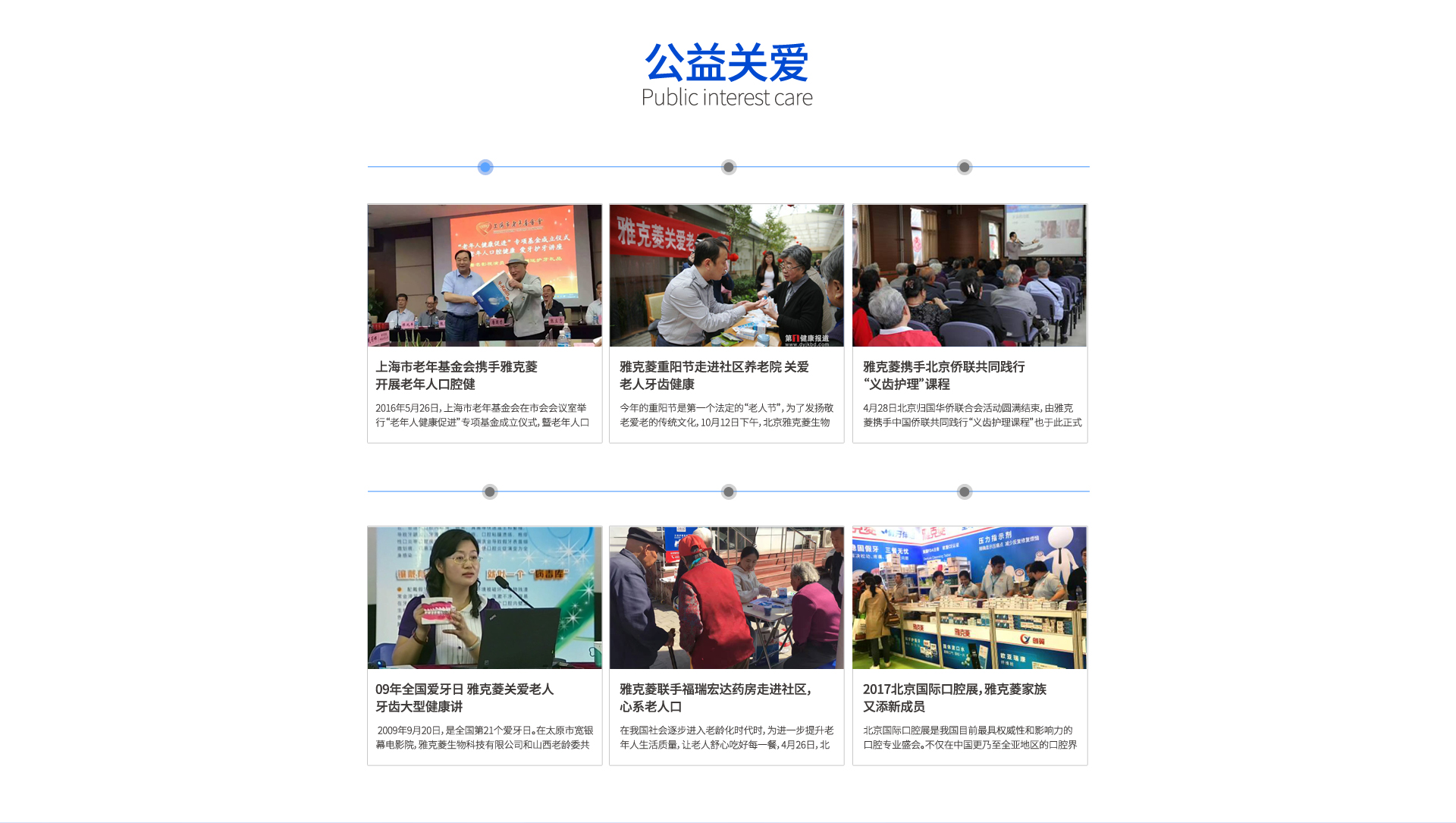
Task: Open the Furuihongda pharmacy community visit article
Action: point(714,697)
